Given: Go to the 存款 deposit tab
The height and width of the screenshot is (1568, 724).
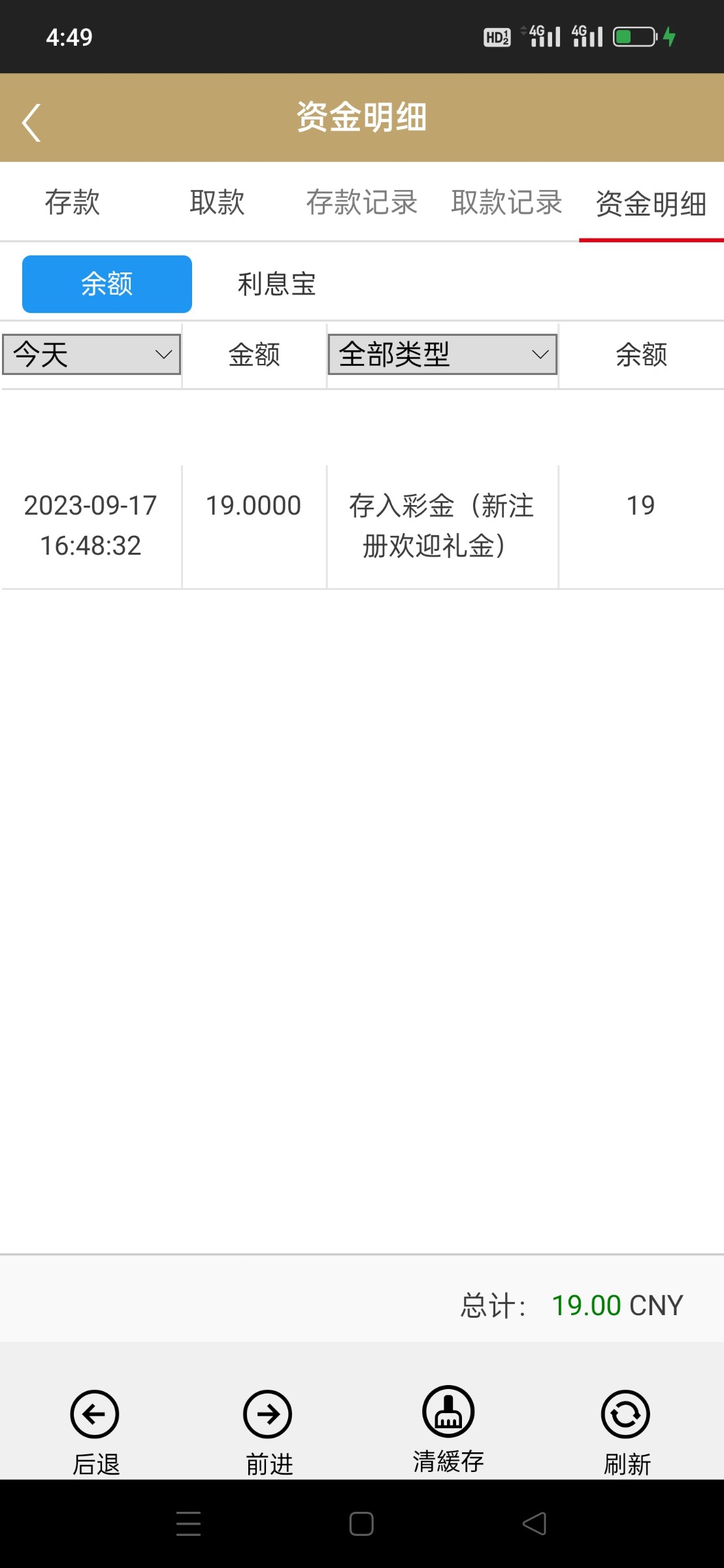Looking at the screenshot, I should 72,203.
